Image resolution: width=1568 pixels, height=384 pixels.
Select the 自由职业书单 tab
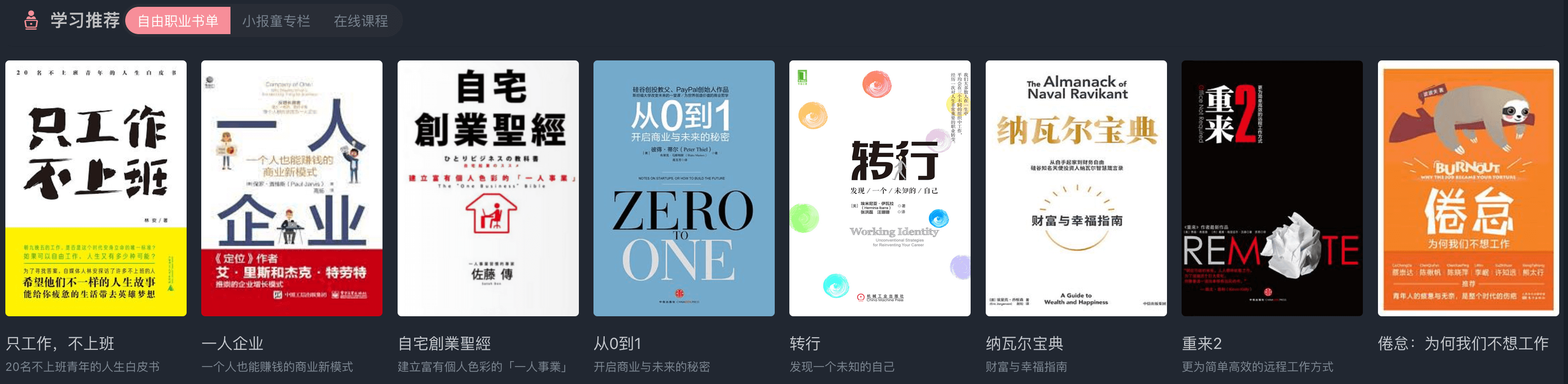tap(177, 21)
